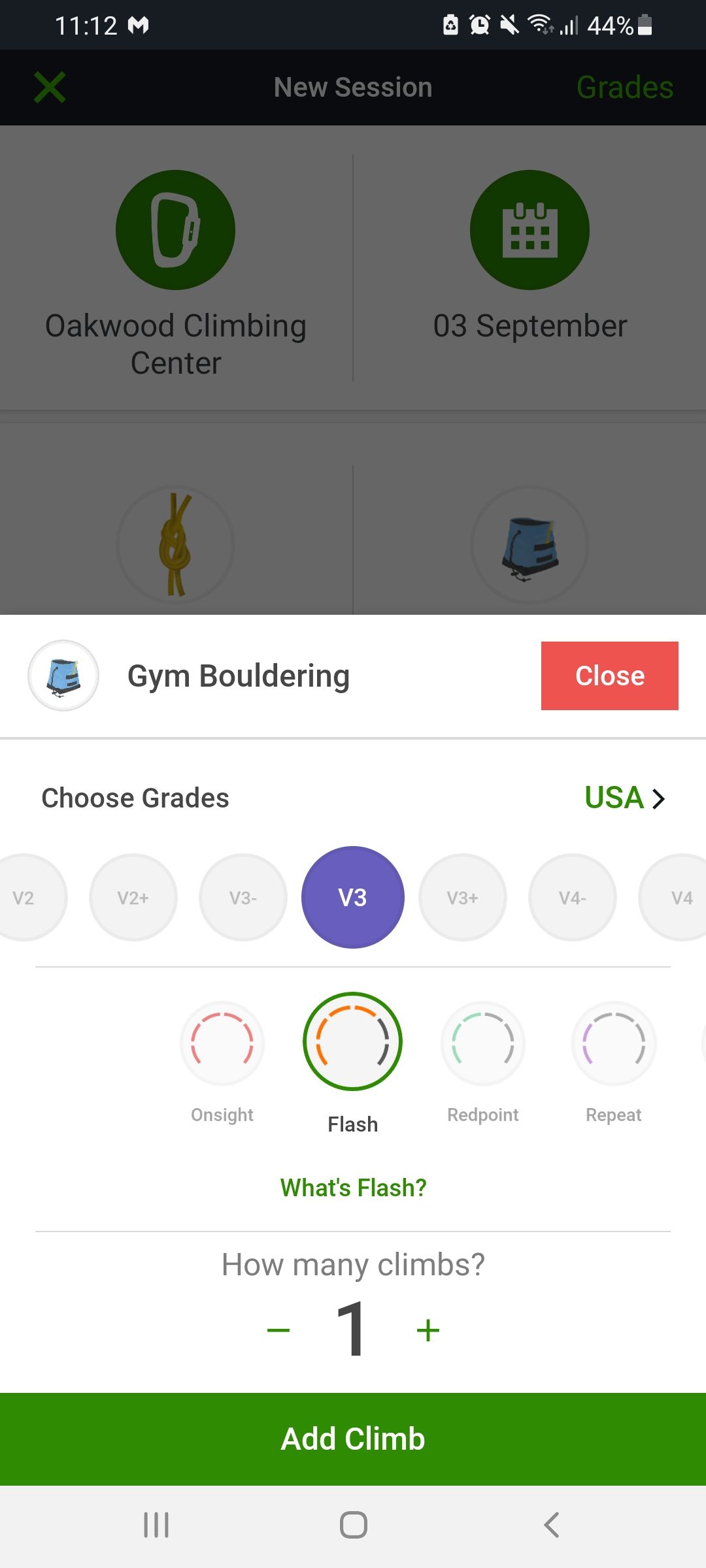Viewport: 706px width, 1568px height.
Task: Open the What's Flash? link
Action: pos(352,1187)
